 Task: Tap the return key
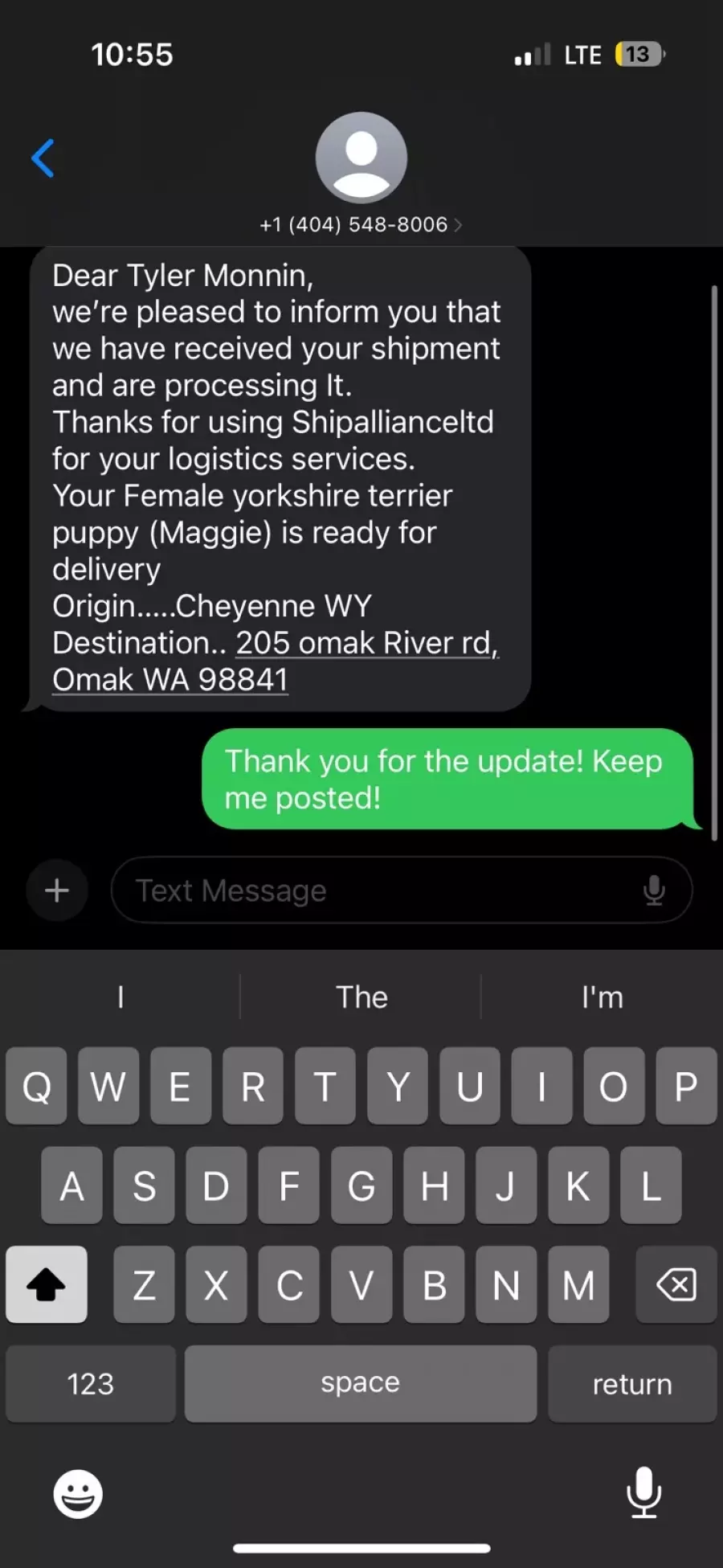point(632,1383)
